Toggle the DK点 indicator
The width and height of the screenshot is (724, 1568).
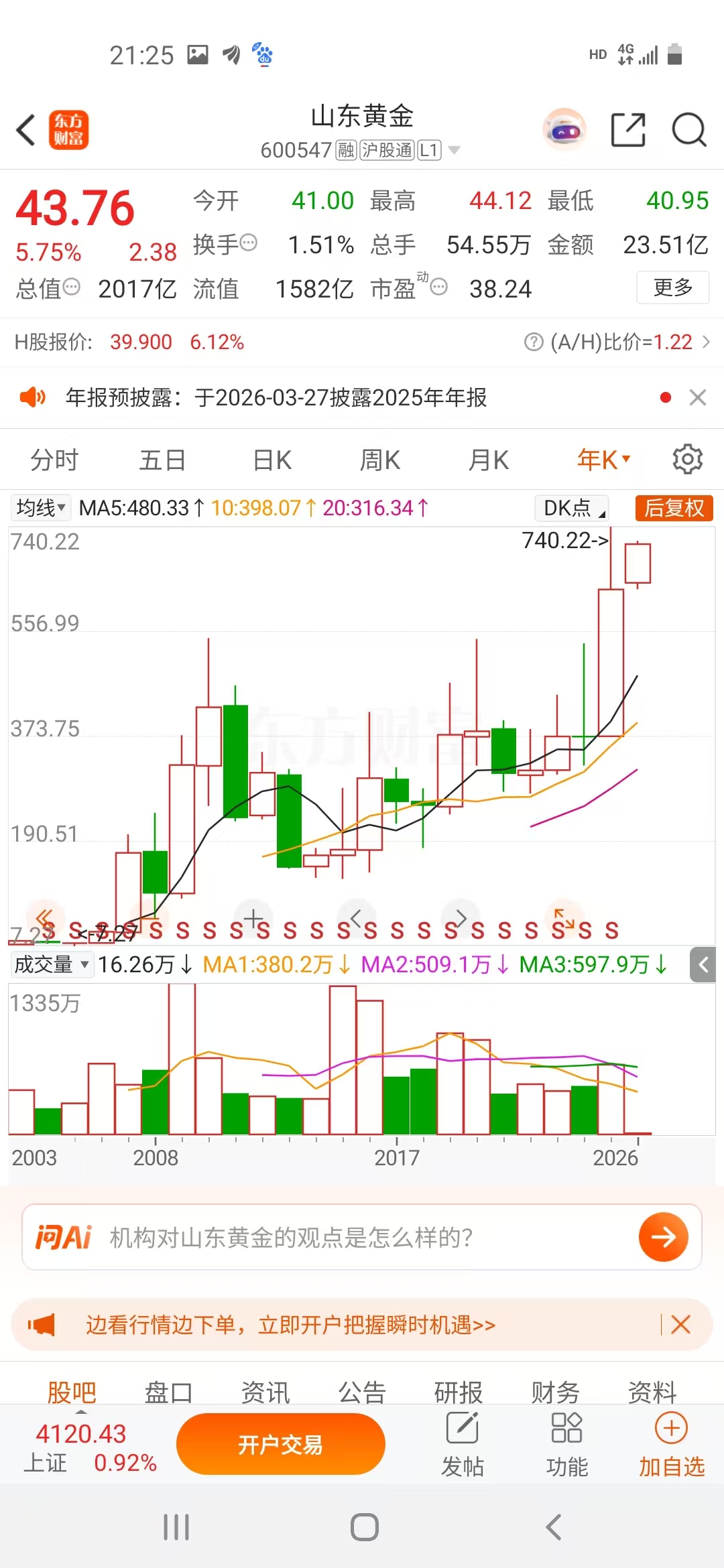tap(572, 508)
